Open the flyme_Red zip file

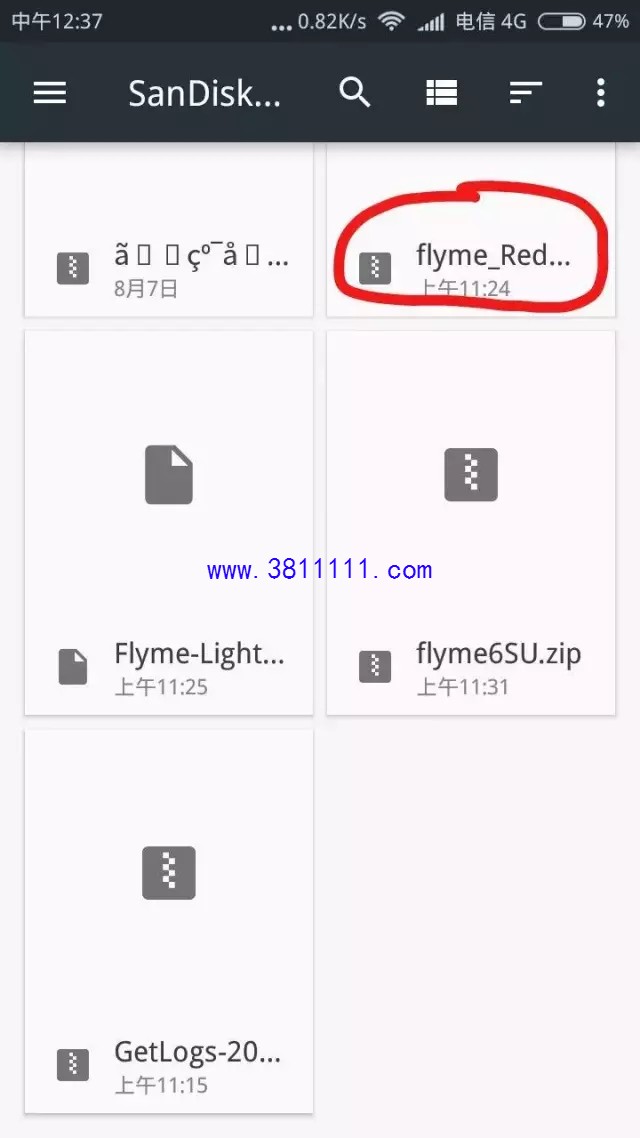tap(470, 240)
